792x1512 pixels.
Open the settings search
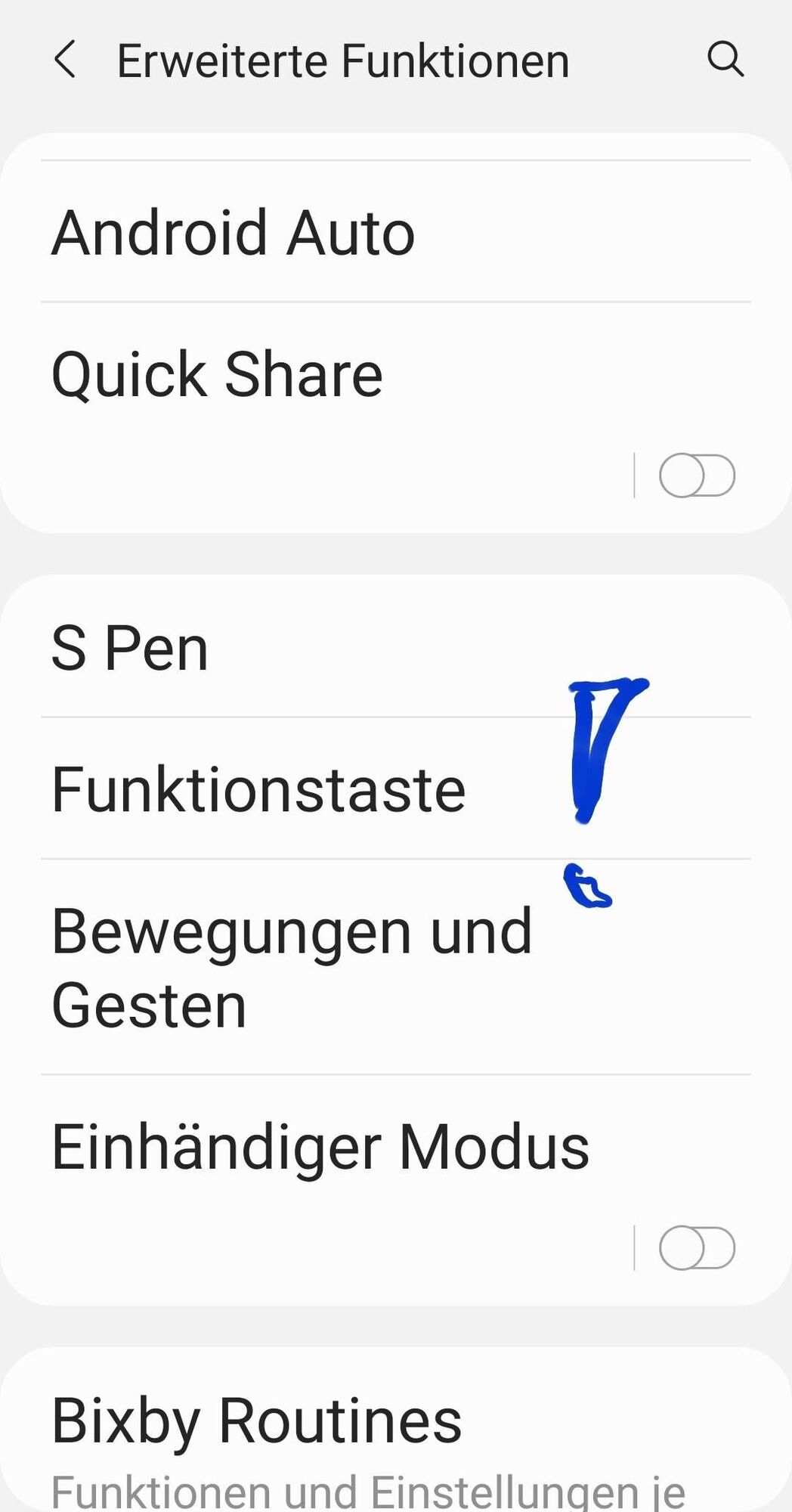(x=725, y=59)
